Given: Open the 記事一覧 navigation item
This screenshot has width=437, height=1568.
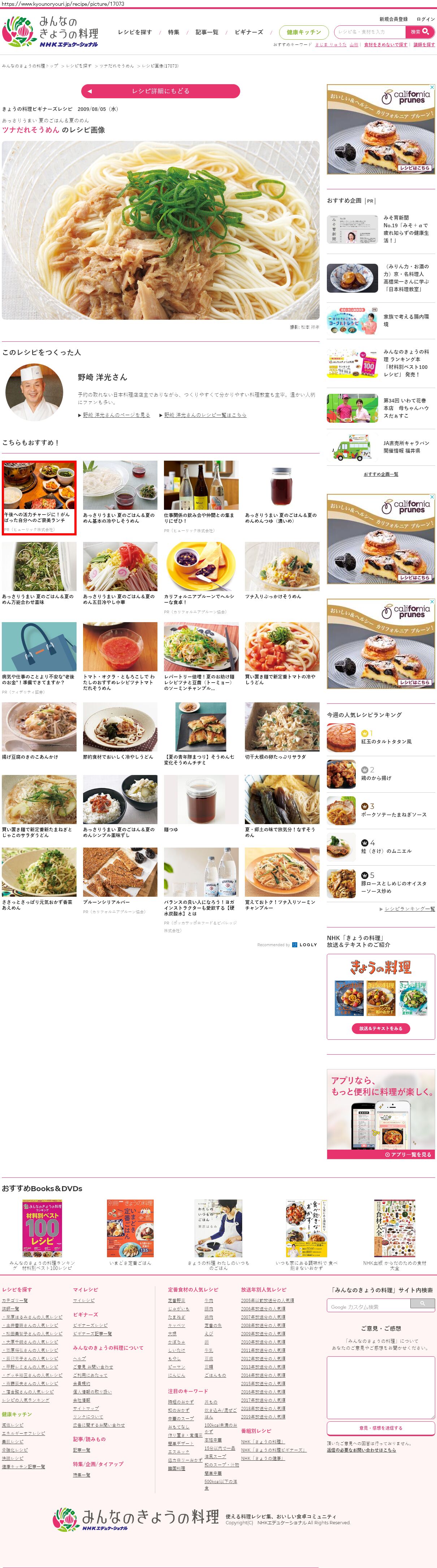Looking at the screenshot, I should (207, 32).
